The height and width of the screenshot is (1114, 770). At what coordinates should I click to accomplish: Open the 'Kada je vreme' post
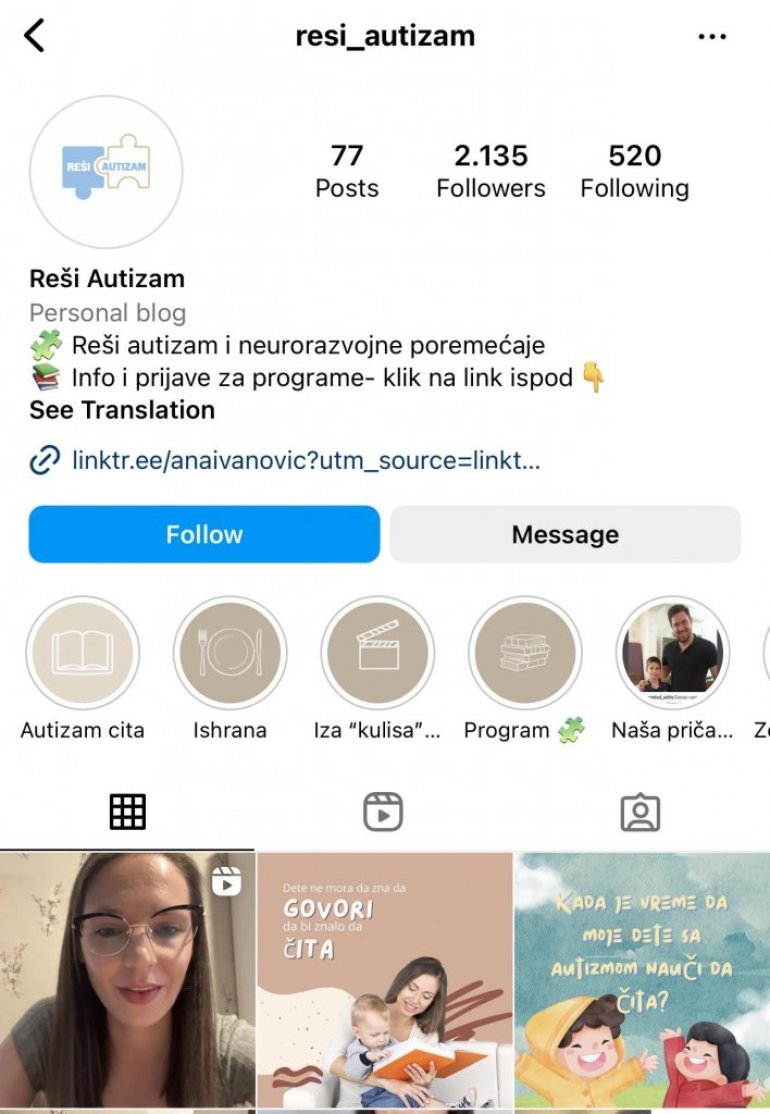pos(642,980)
